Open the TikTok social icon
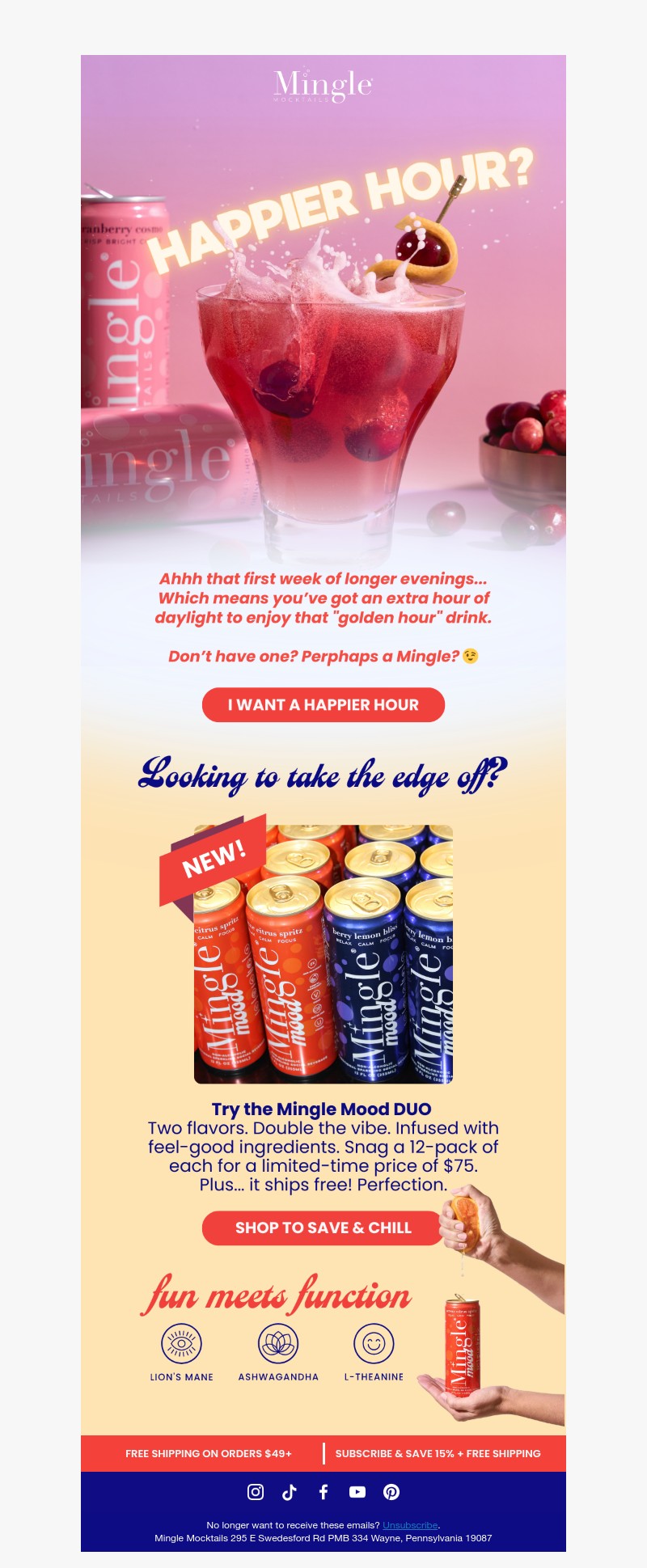 pyautogui.click(x=290, y=1492)
